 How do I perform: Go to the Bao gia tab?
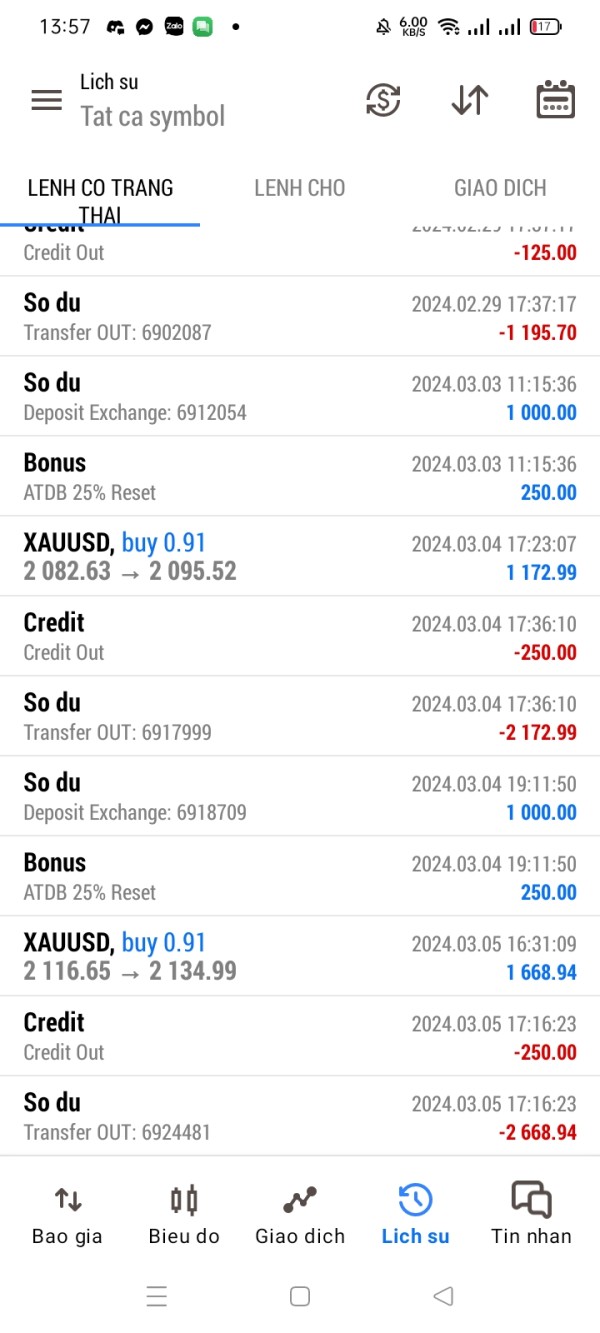coord(67,1214)
